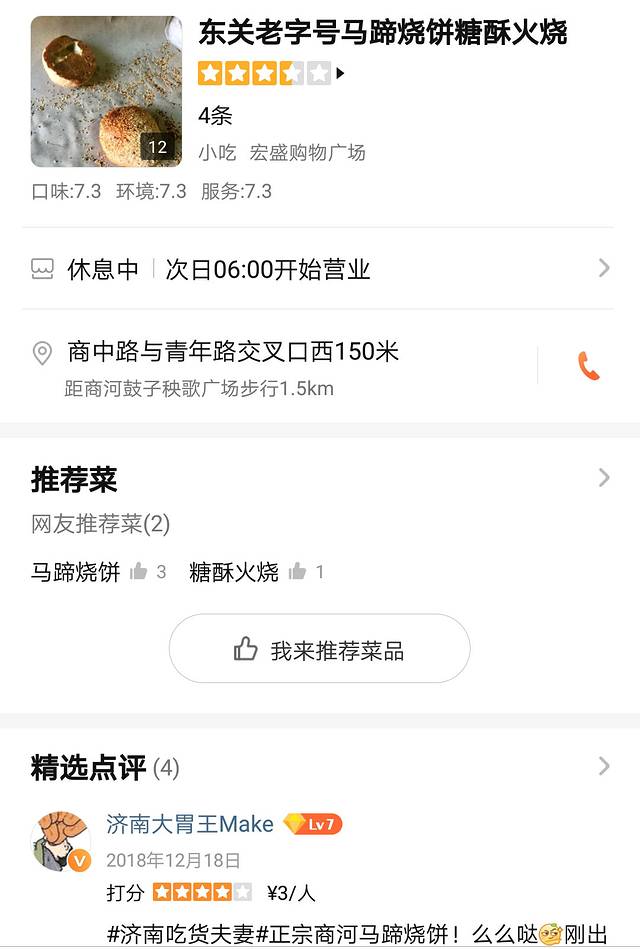
Task: Call the restaurant with the phone icon
Action: coord(589,366)
